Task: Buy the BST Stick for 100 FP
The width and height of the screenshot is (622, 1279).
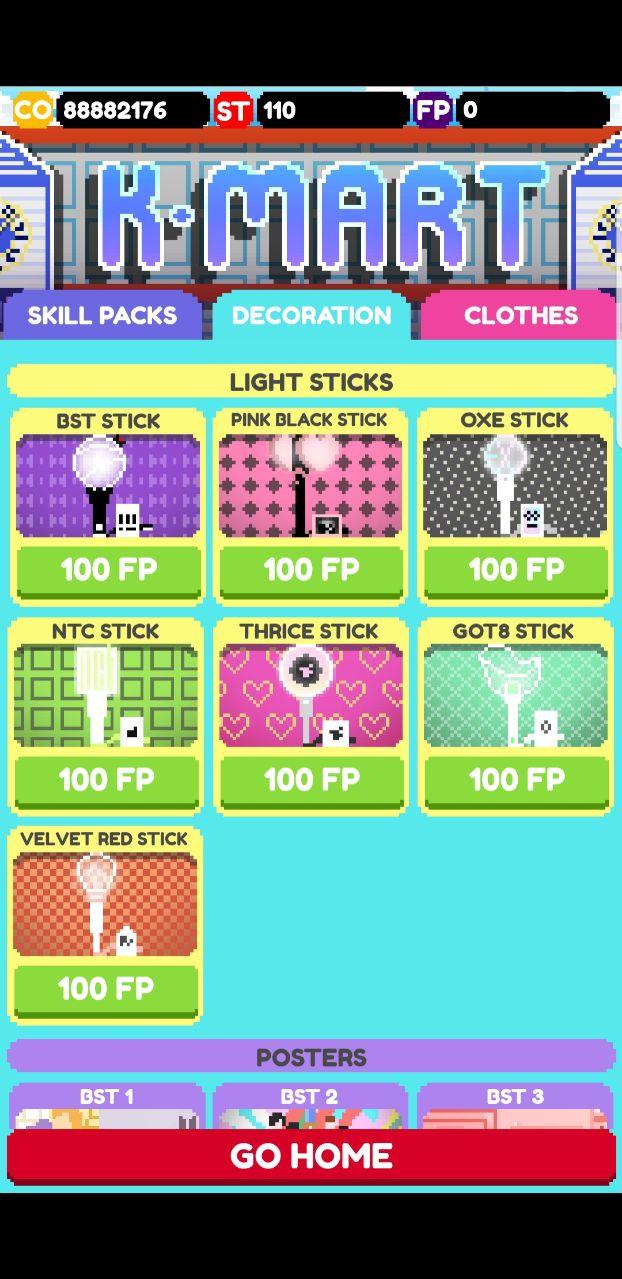Action: tap(107, 570)
